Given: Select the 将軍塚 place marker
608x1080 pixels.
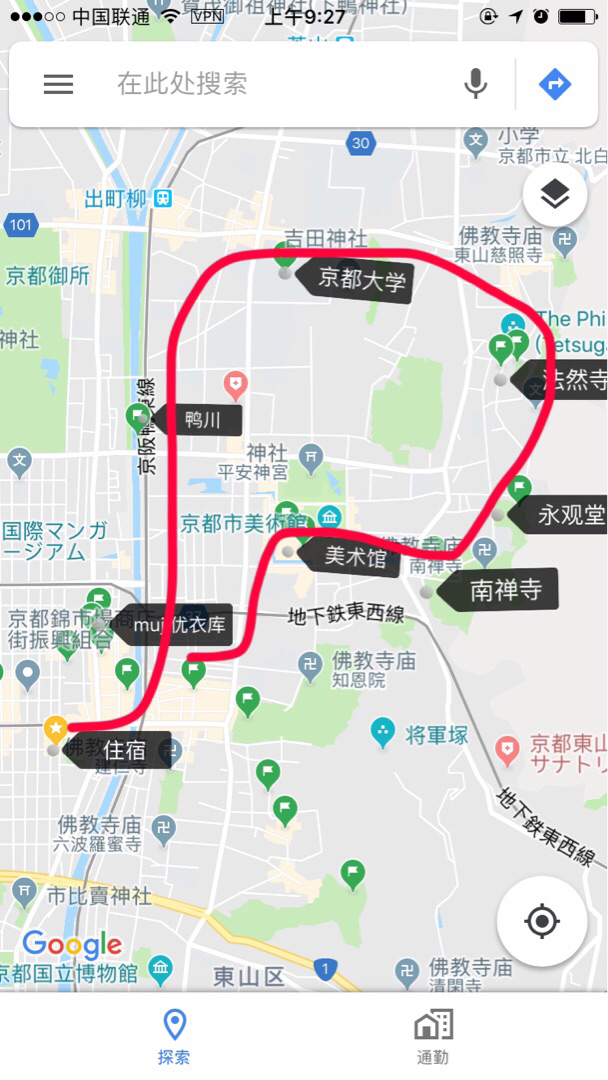Looking at the screenshot, I should [x=383, y=733].
